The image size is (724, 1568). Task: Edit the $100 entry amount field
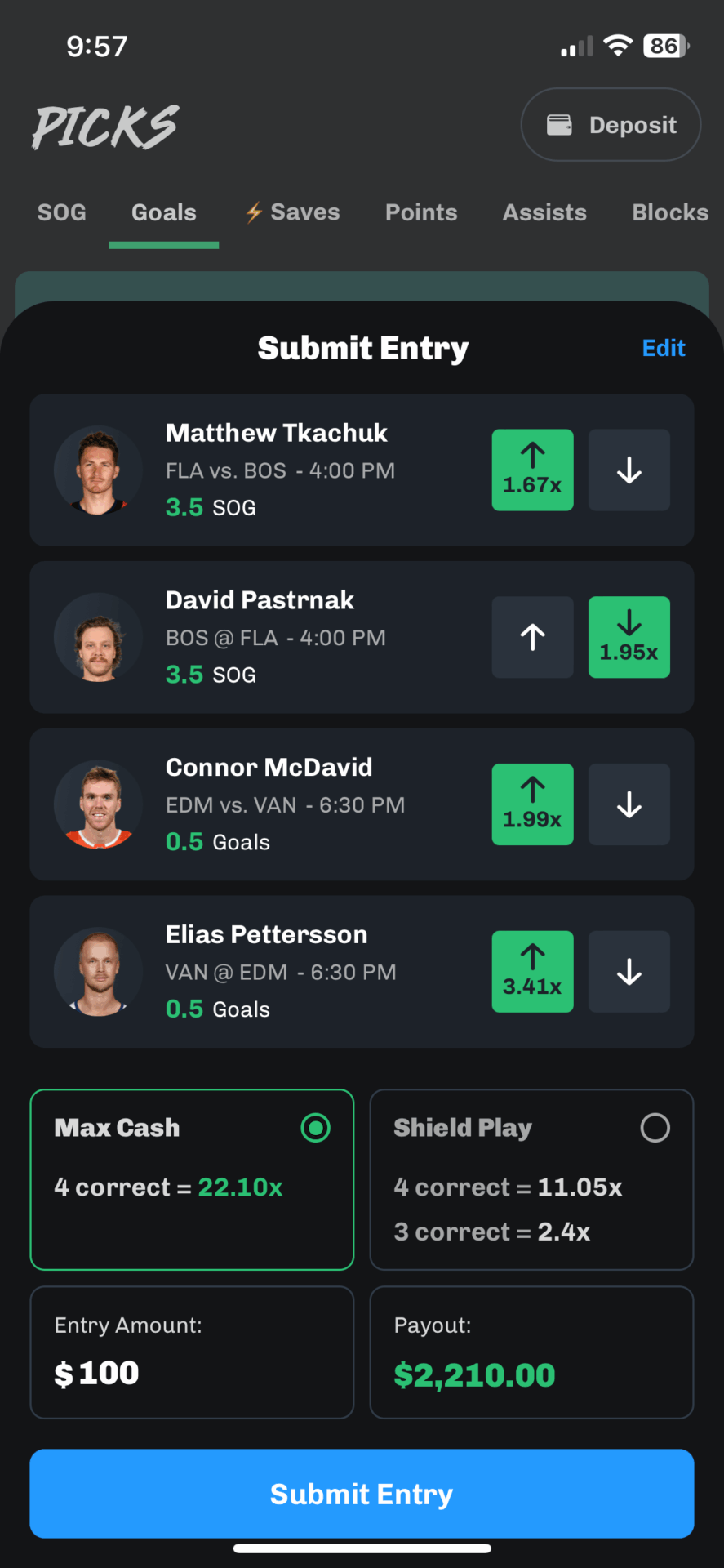(192, 1352)
